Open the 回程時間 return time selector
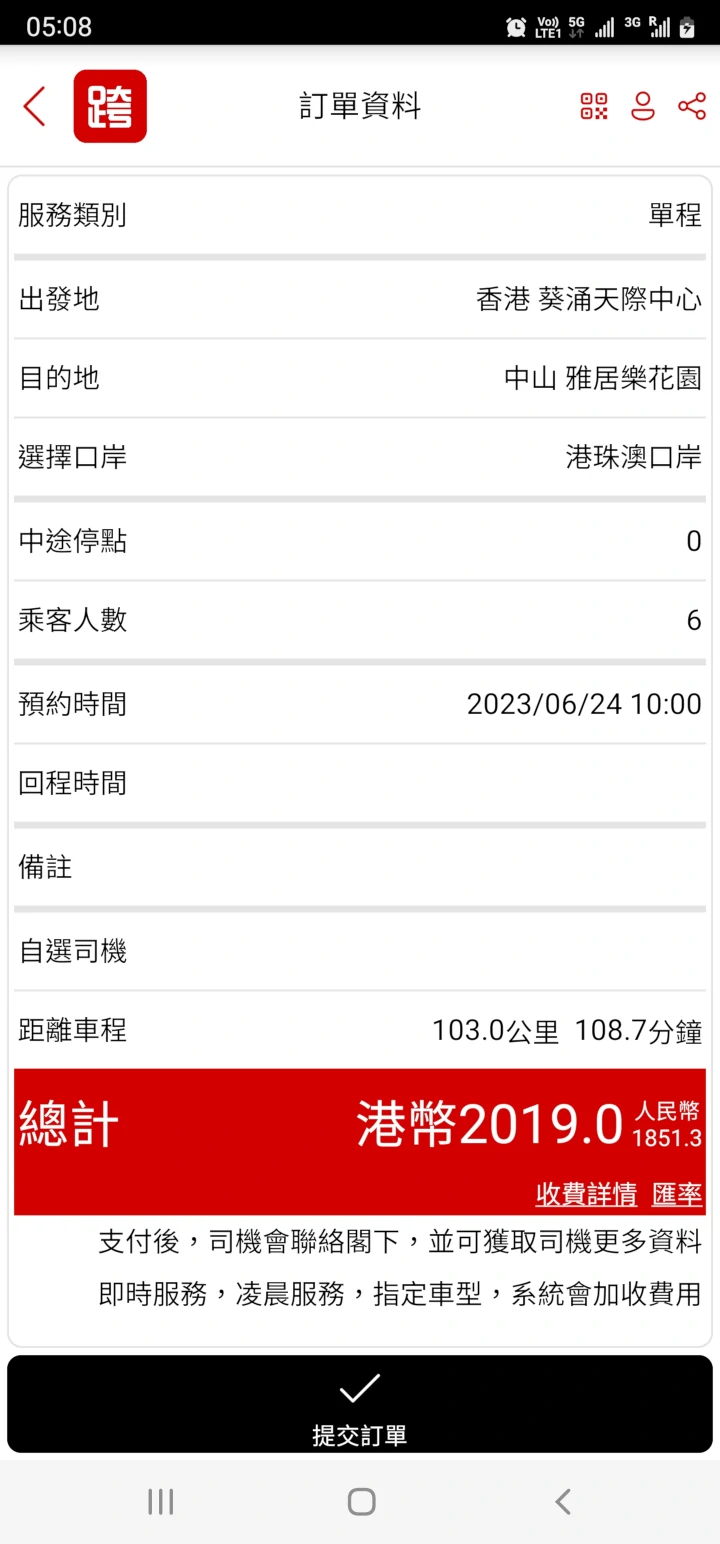The width and height of the screenshot is (720, 1544). [360, 783]
